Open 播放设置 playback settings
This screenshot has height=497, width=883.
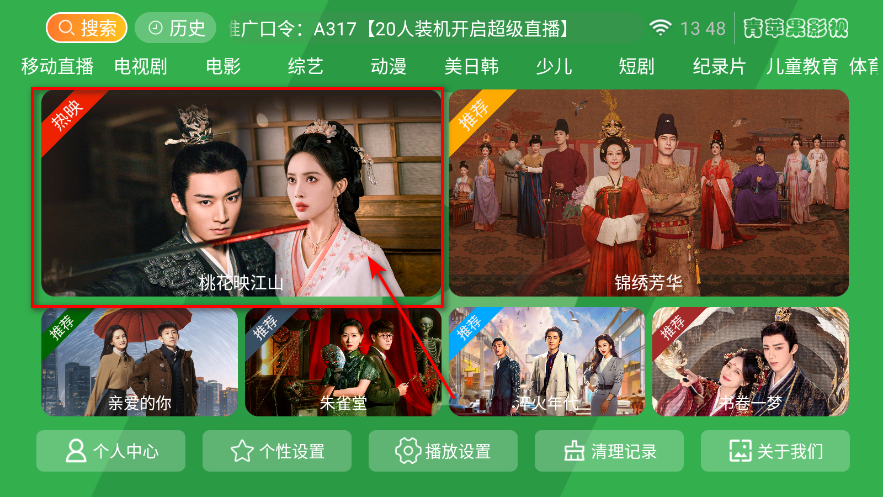[443, 451]
